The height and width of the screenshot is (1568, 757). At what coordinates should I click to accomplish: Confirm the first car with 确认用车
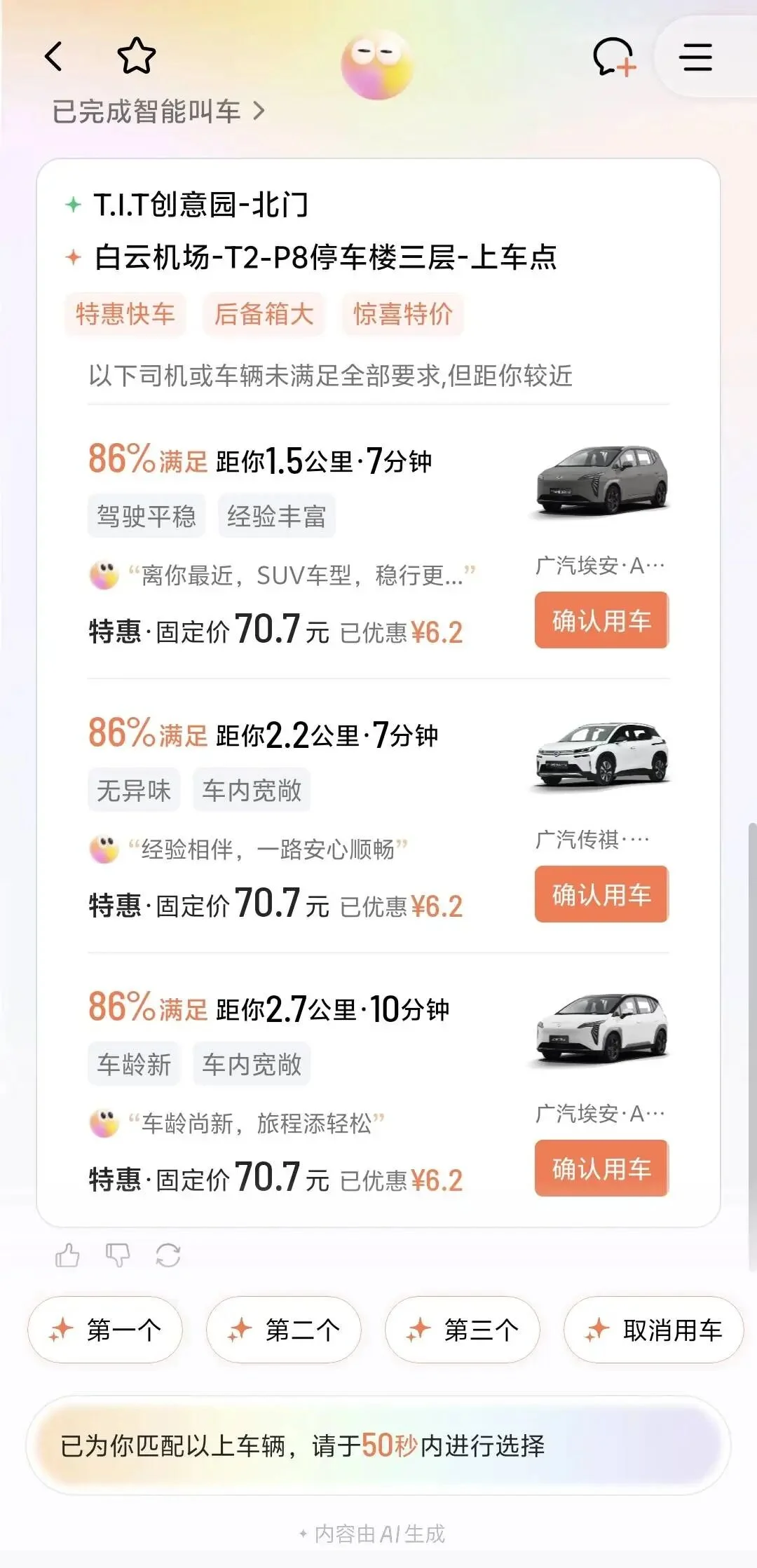601,621
